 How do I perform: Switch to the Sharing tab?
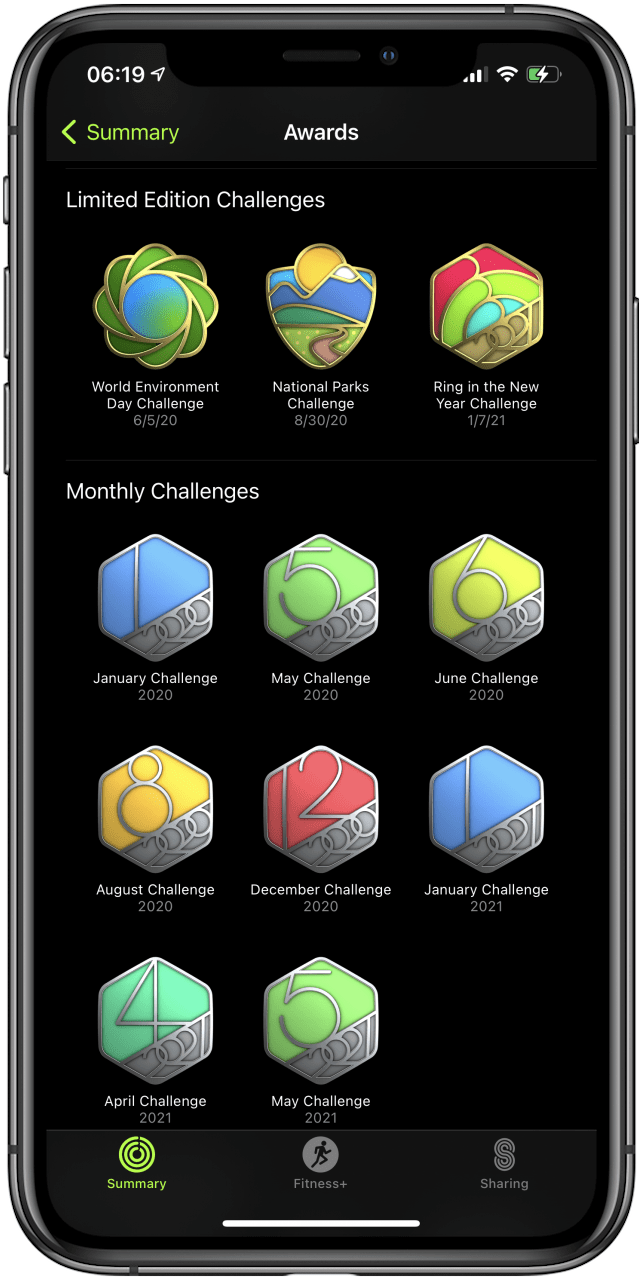504,1164
